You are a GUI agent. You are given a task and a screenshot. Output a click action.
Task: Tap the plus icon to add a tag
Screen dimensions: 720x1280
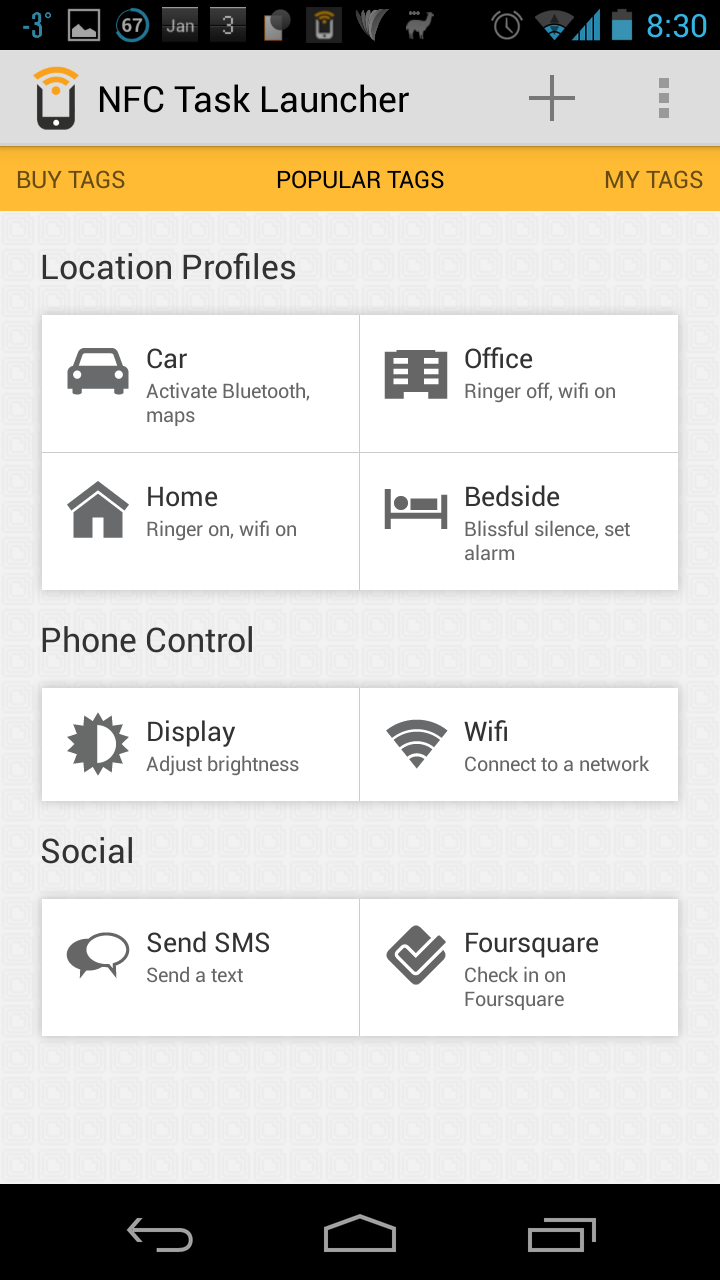(552, 99)
